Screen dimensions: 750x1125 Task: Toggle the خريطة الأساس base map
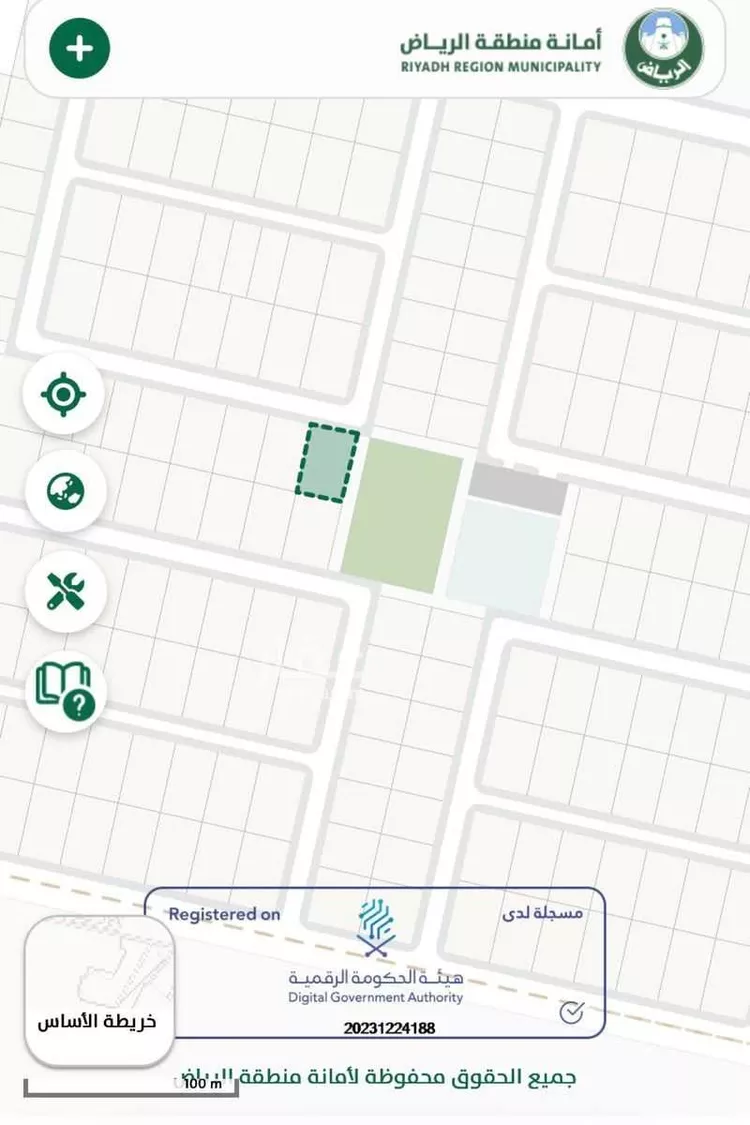[98, 1019]
